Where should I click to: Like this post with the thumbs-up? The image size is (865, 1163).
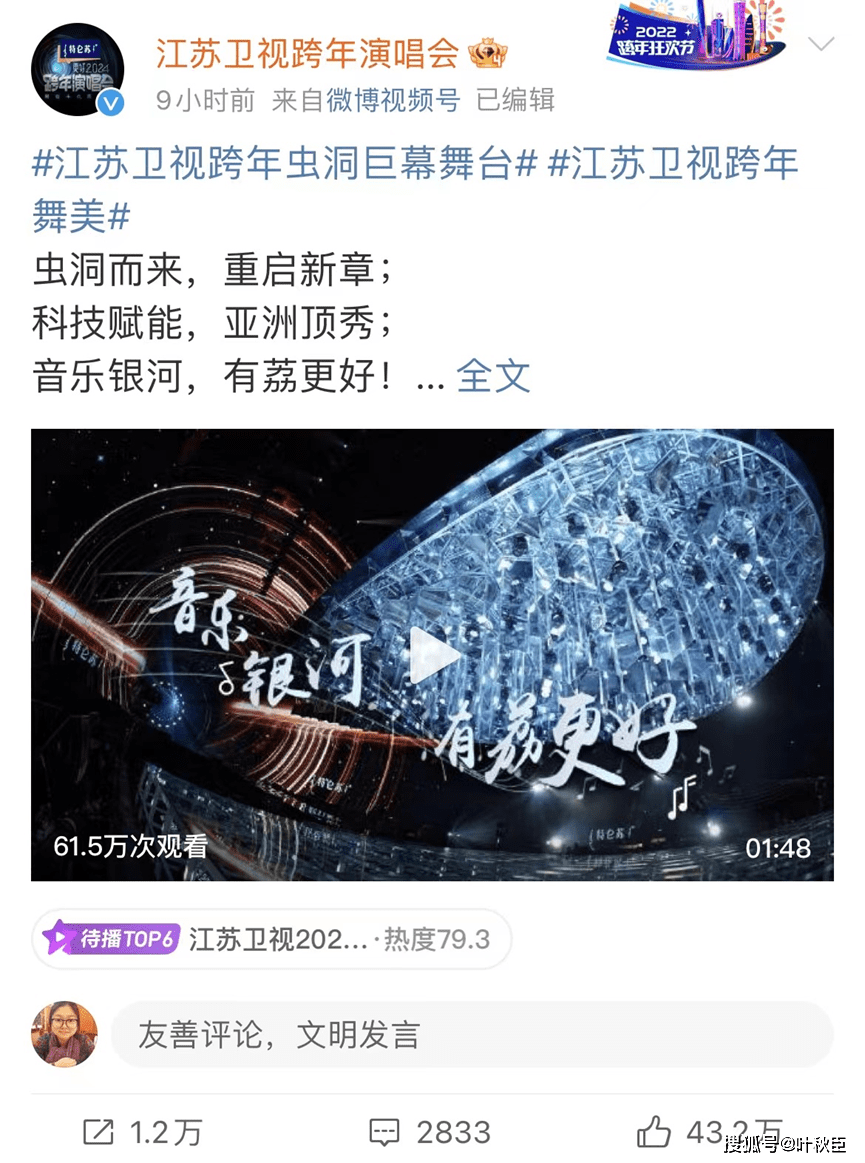coord(653,1132)
